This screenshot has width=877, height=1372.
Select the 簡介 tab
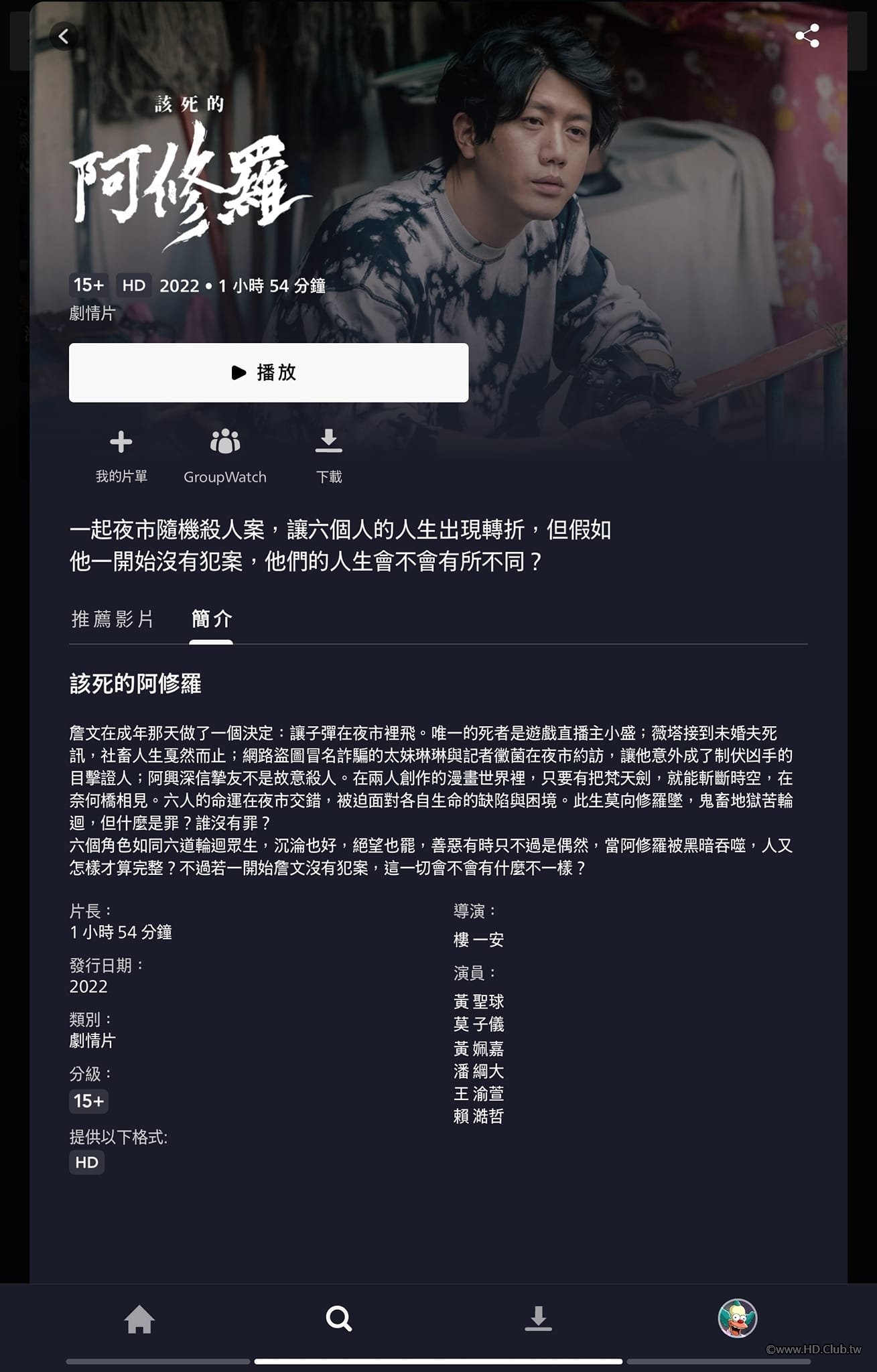(x=211, y=619)
